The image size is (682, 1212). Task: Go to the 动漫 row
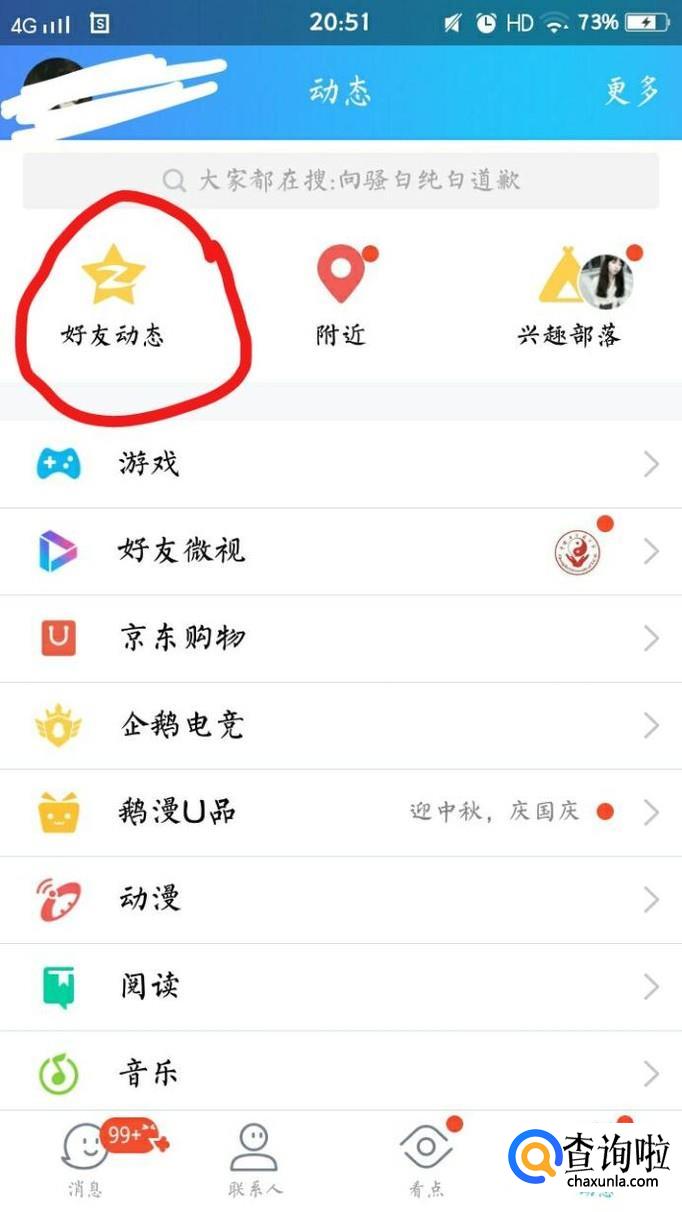tap(341, 899)
